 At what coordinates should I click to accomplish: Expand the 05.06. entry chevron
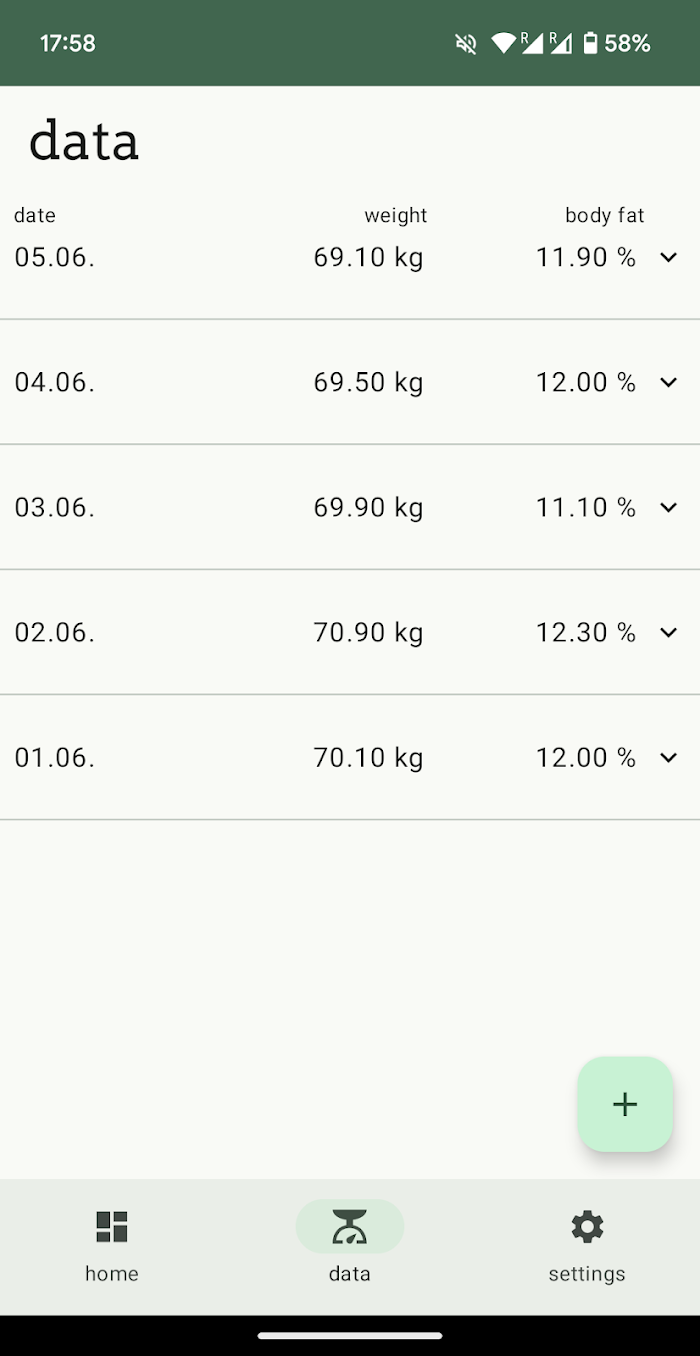click(x=669, y=257)
